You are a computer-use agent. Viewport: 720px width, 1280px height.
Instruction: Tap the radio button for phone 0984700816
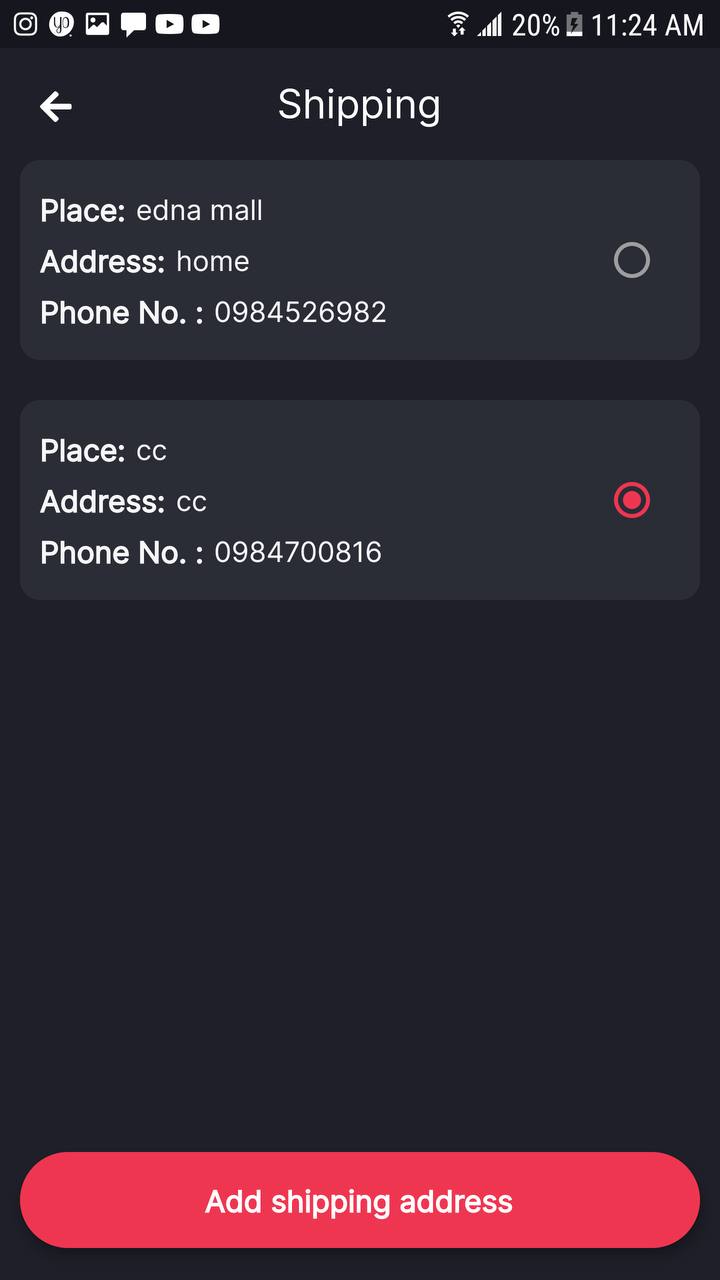click(631, 500)
